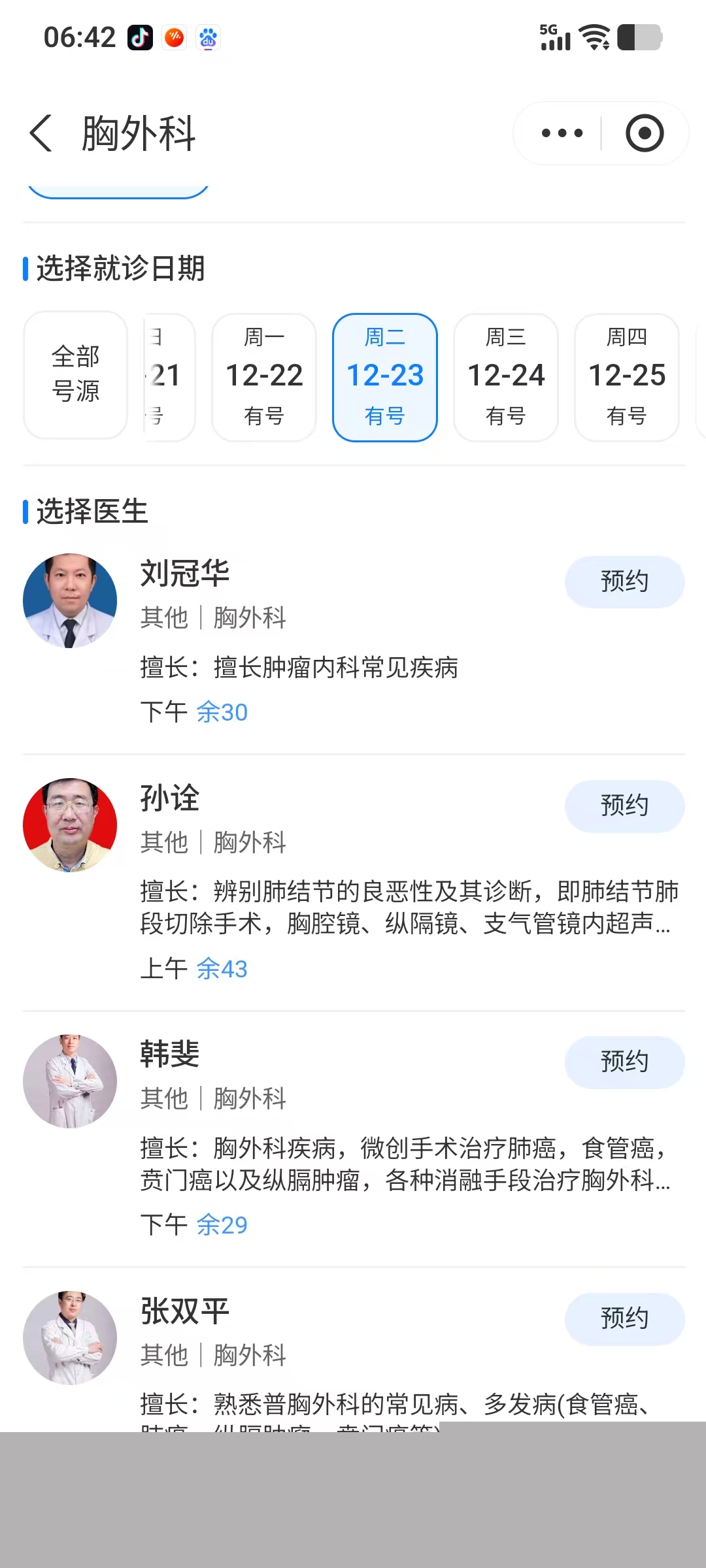This screenshot has width=706, height=1568.
Task: Open 张双平's doctor details
Action: [x=185, y=1311]
